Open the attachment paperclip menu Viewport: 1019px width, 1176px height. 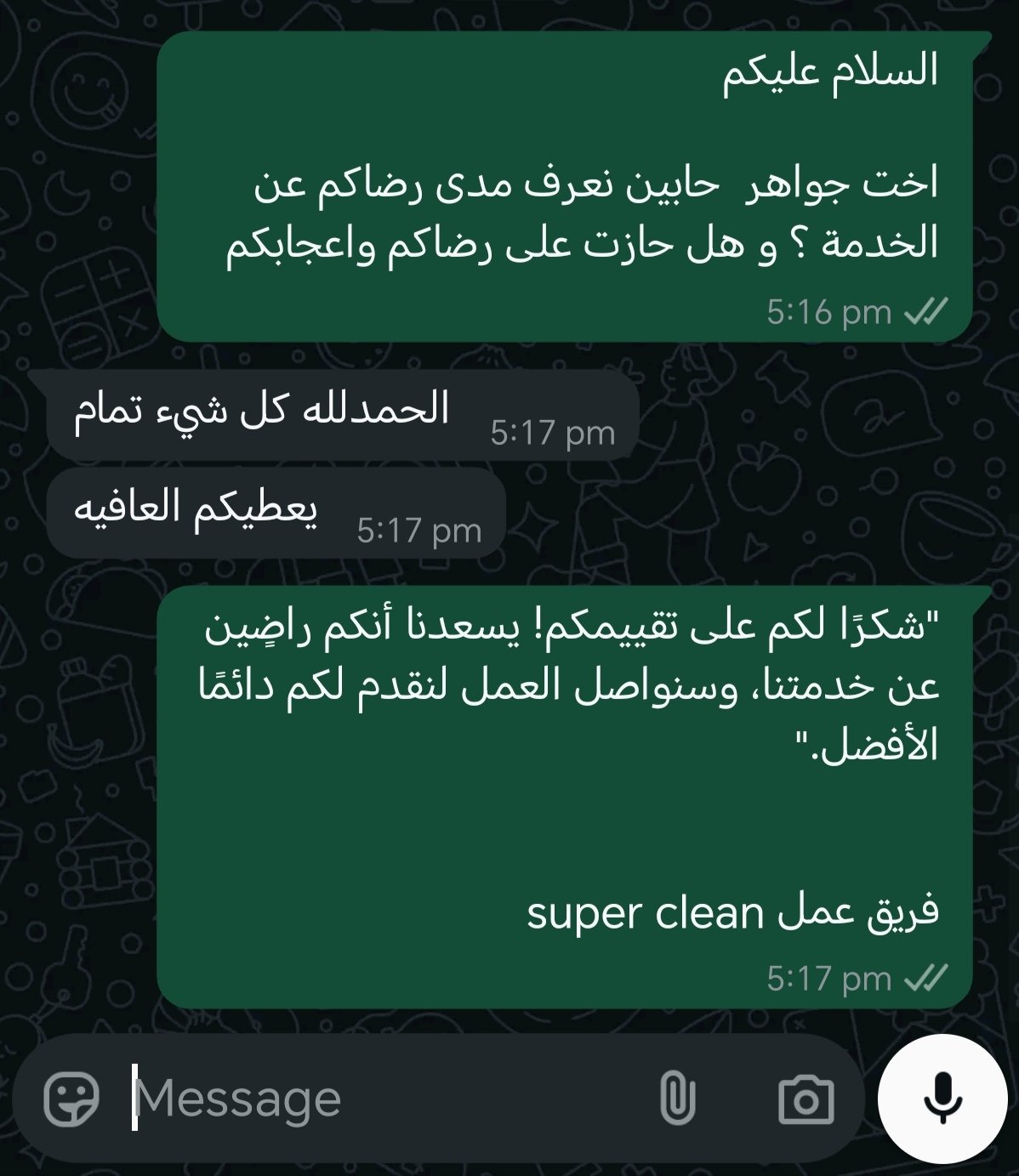pyautogui.click(x=677, y=1099)
